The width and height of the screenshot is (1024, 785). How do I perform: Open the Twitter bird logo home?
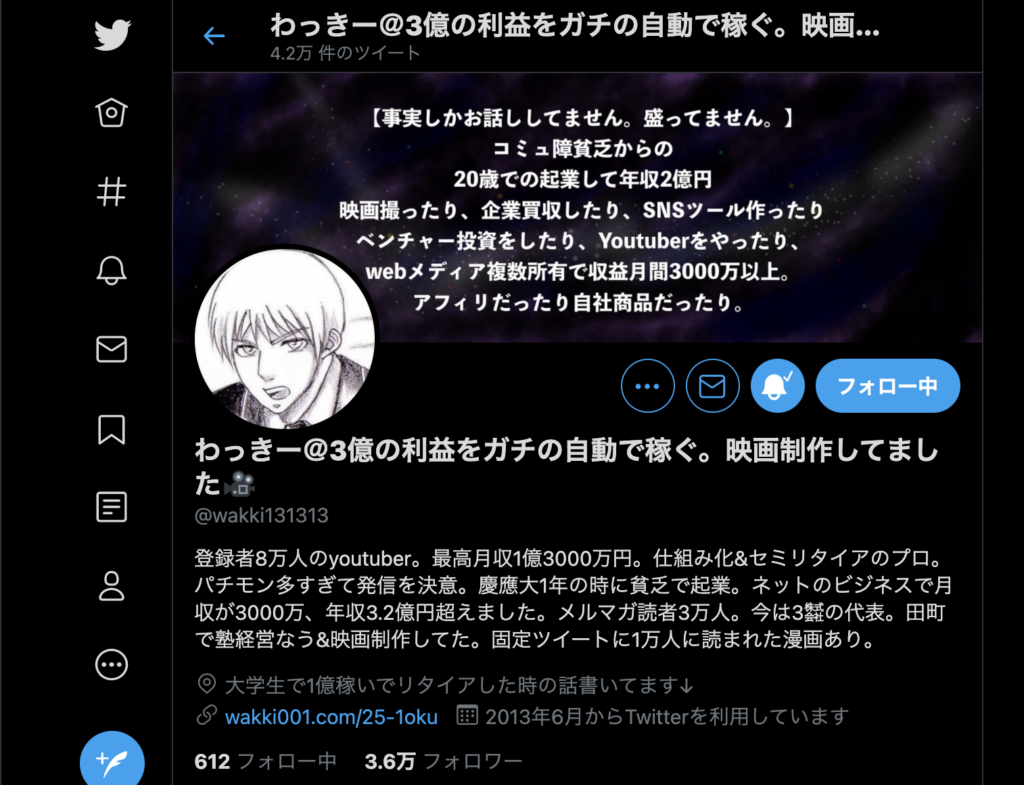click(112, 36)
